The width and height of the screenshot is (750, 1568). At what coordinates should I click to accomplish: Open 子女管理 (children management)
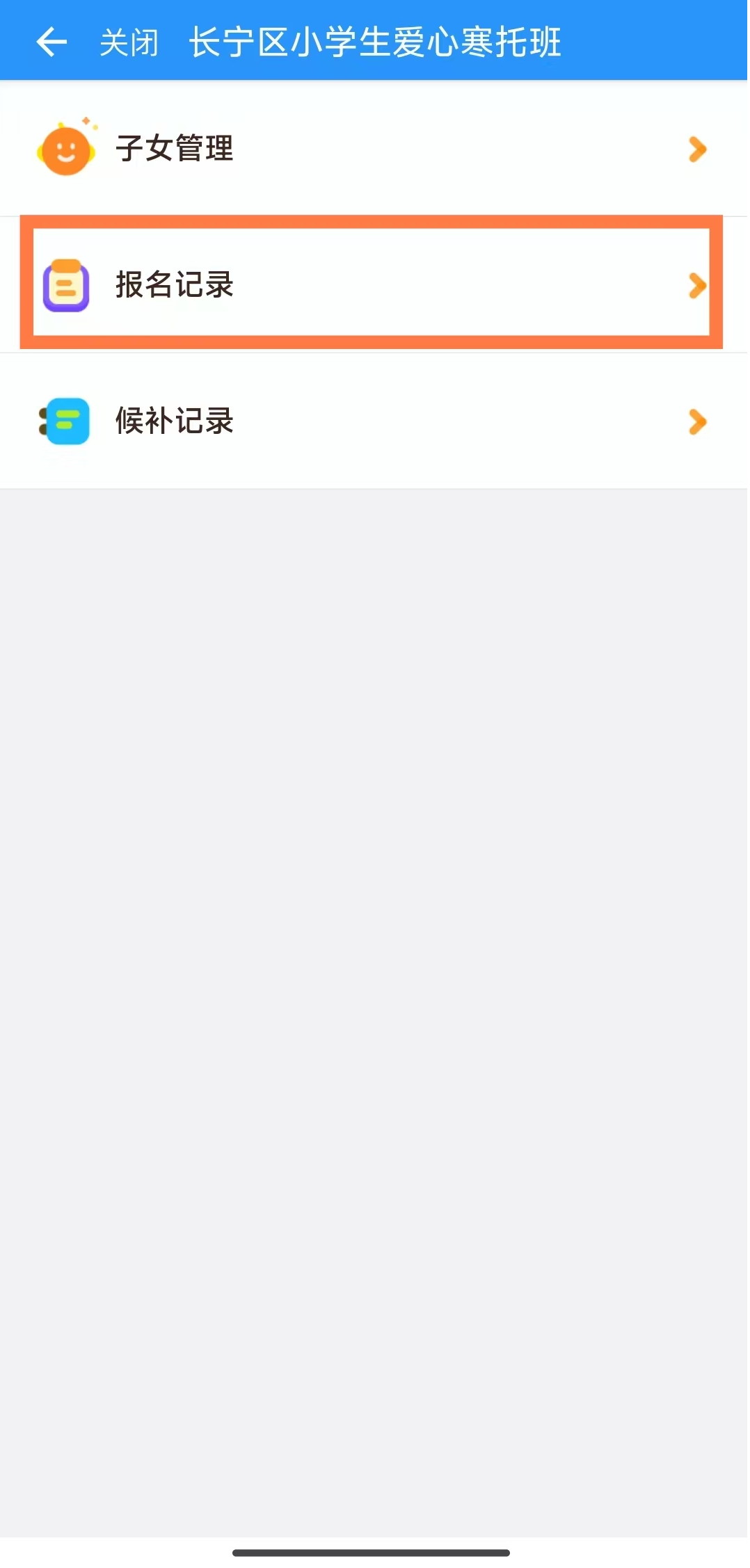374,149
